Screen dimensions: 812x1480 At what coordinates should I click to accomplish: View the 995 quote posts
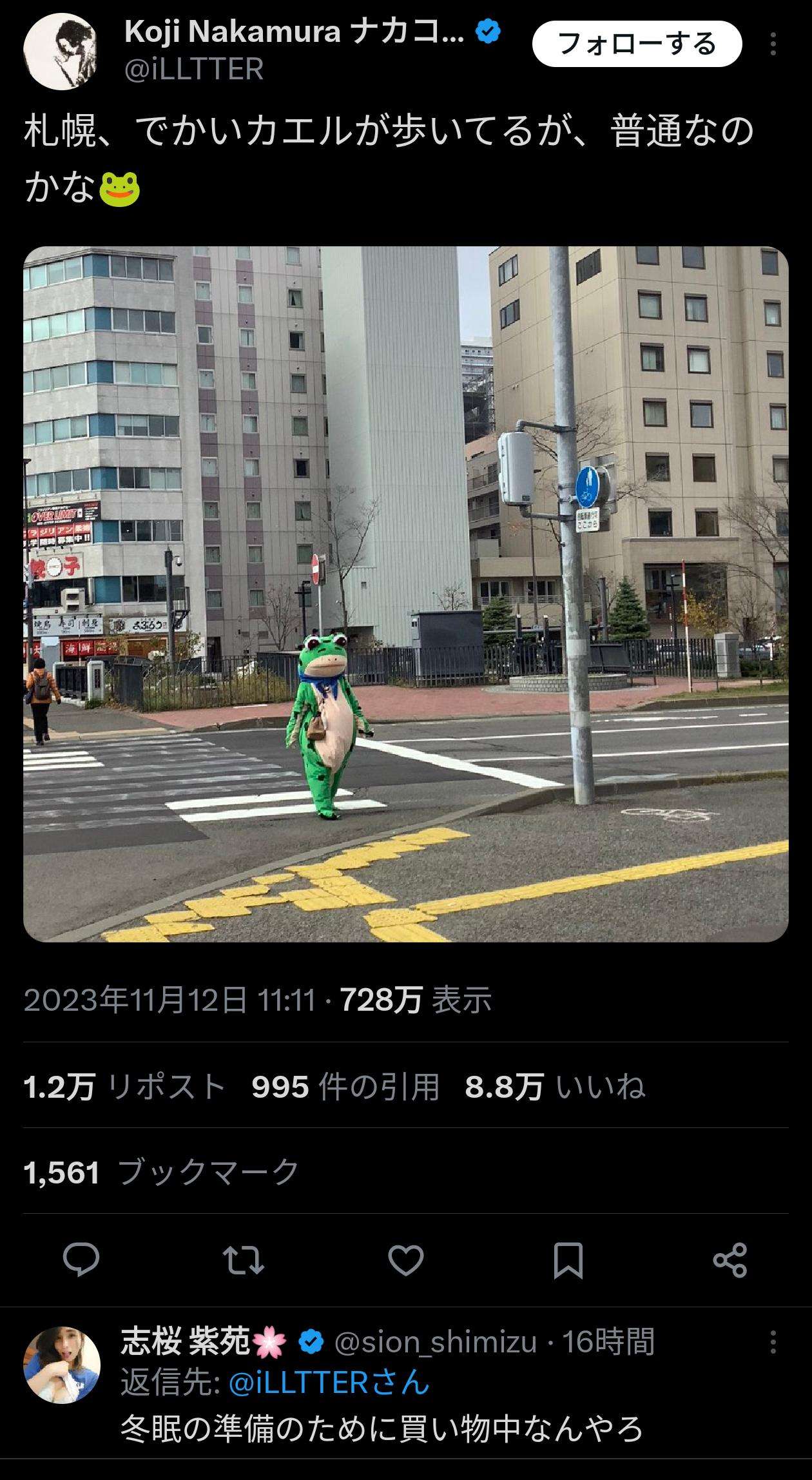click(x=345, y=1086)
